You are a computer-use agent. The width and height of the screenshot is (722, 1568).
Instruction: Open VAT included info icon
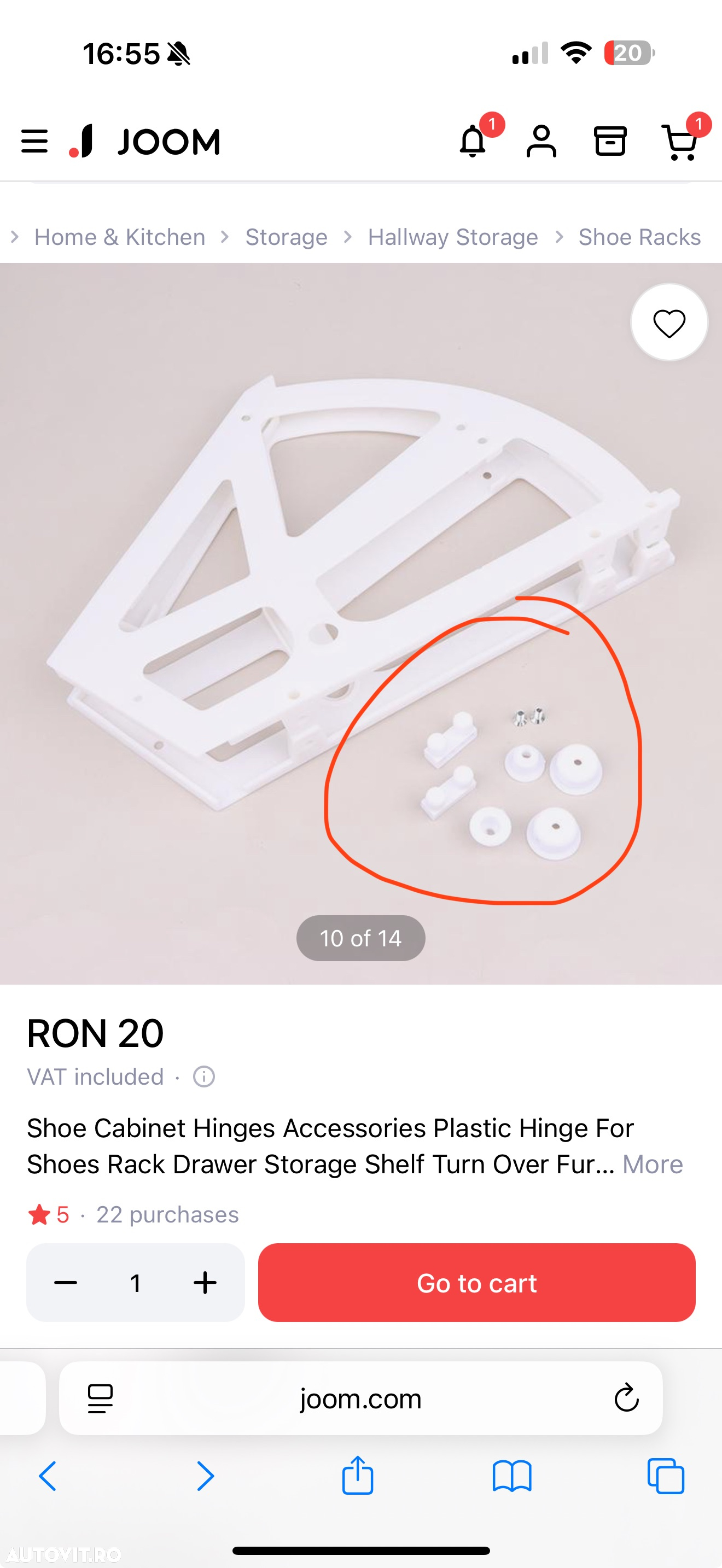[x=204, y=1077]
